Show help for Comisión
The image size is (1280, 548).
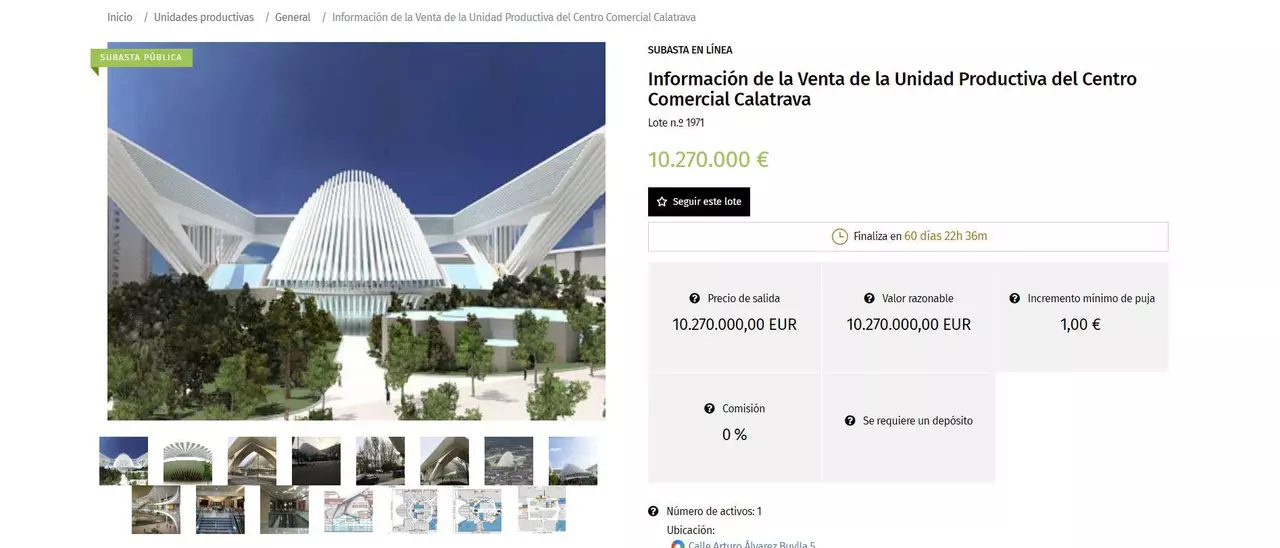(709, 408)
